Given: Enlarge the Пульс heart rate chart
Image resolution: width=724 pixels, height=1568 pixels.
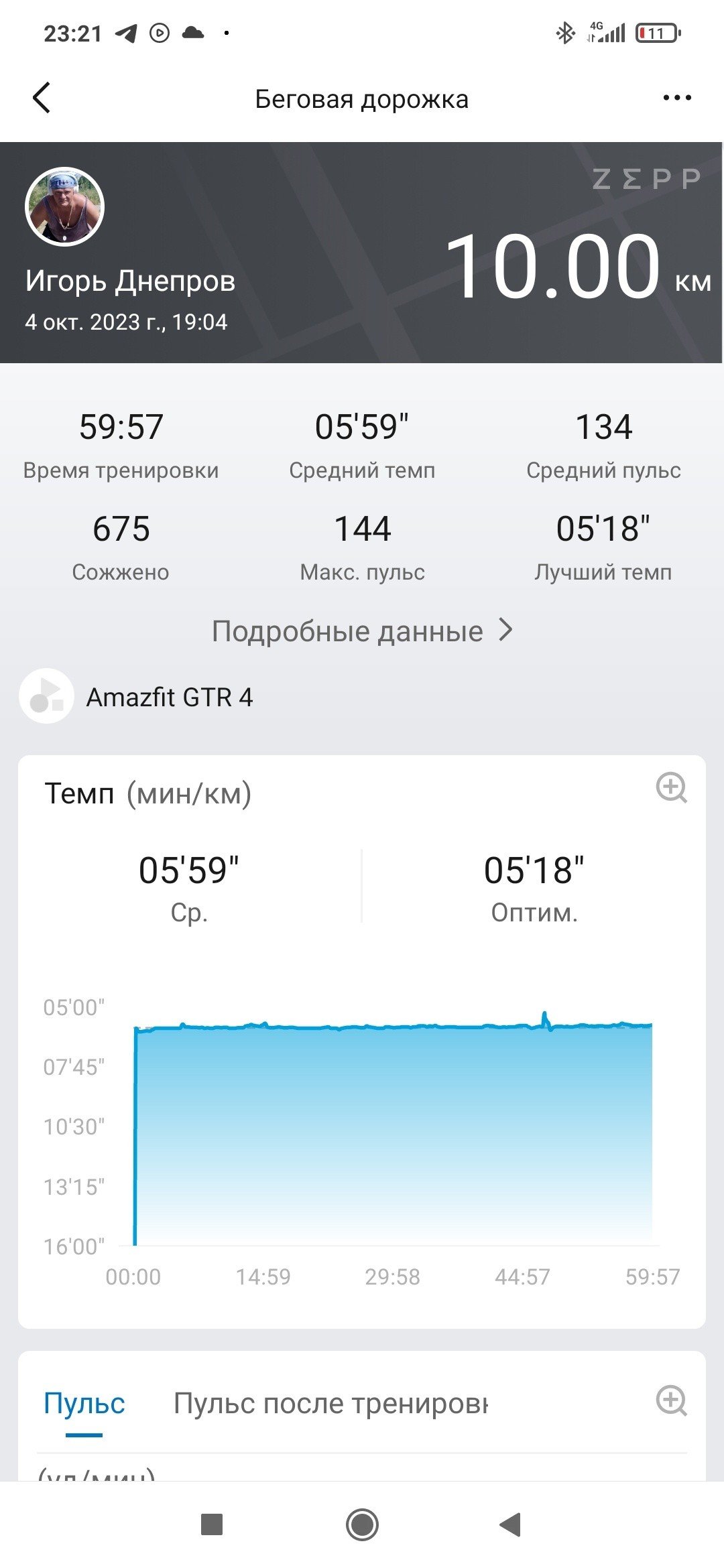Looking at the screenshot, I should (x=671, y=1400).
